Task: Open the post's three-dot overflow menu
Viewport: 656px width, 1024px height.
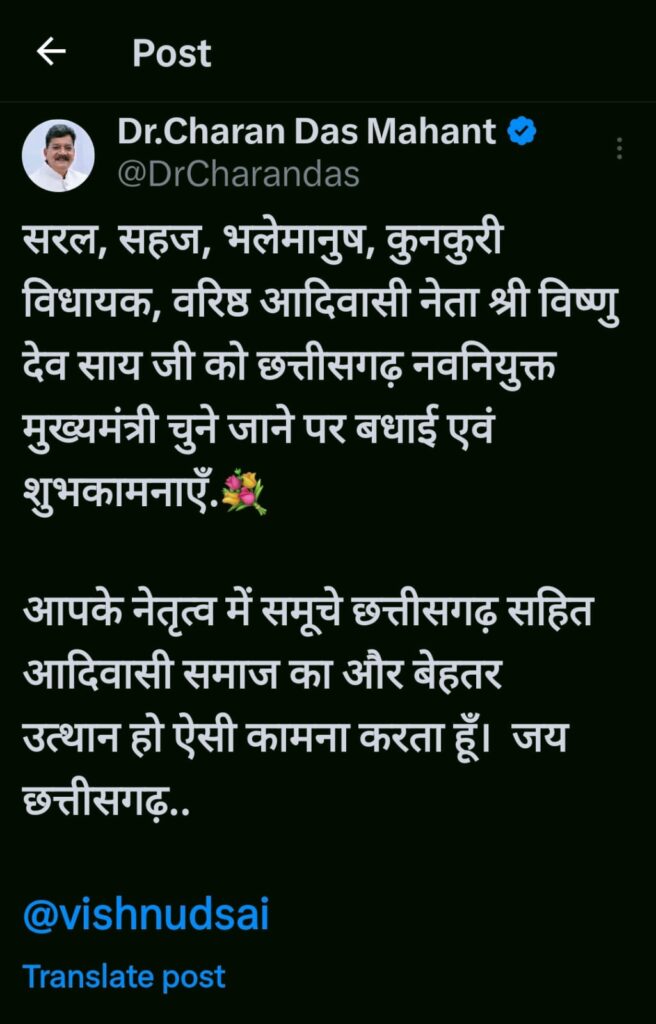Action: coord(620,149)
